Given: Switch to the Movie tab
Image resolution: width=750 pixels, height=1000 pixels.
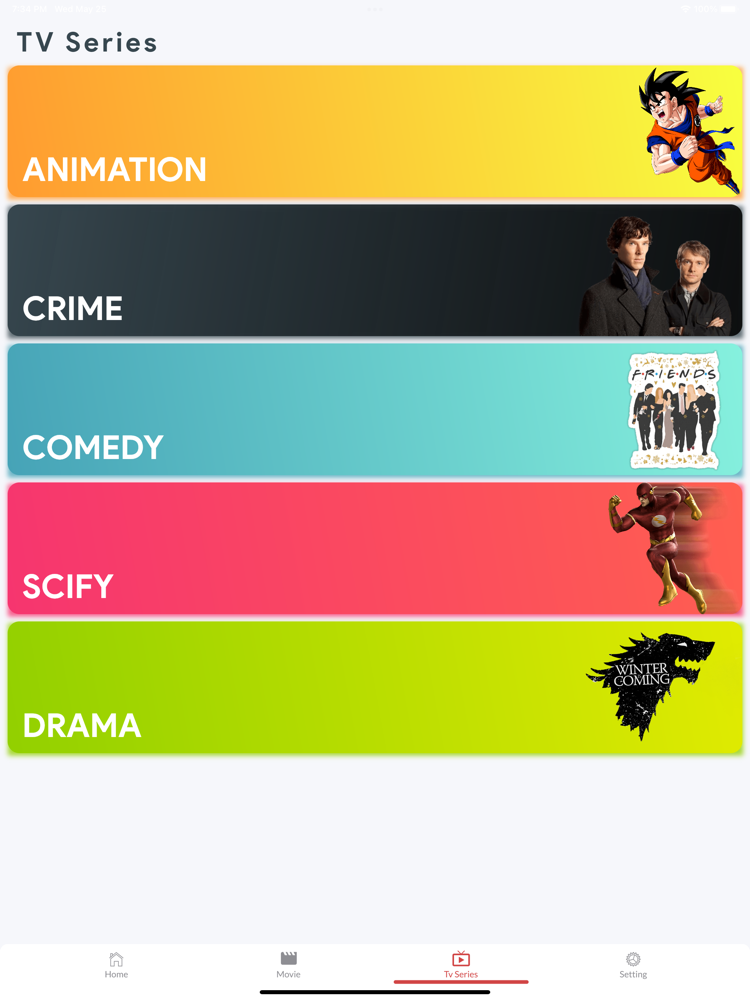Looking at the screenshot, I should pyautogui.click(x=288, y=965).
